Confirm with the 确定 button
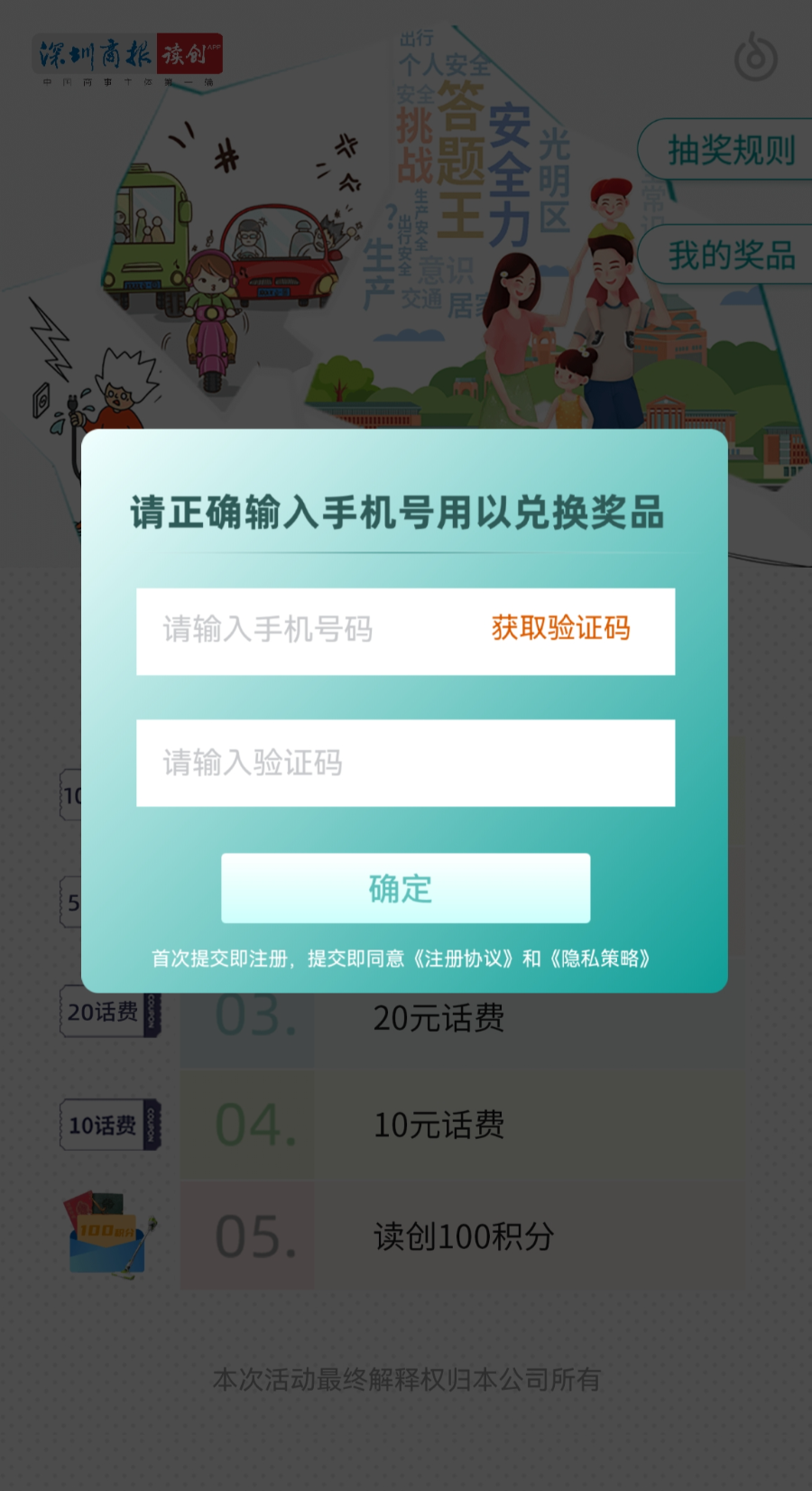Image resolution: width=812 pixels, height=1491 pixels. click(x=405, y=888)
